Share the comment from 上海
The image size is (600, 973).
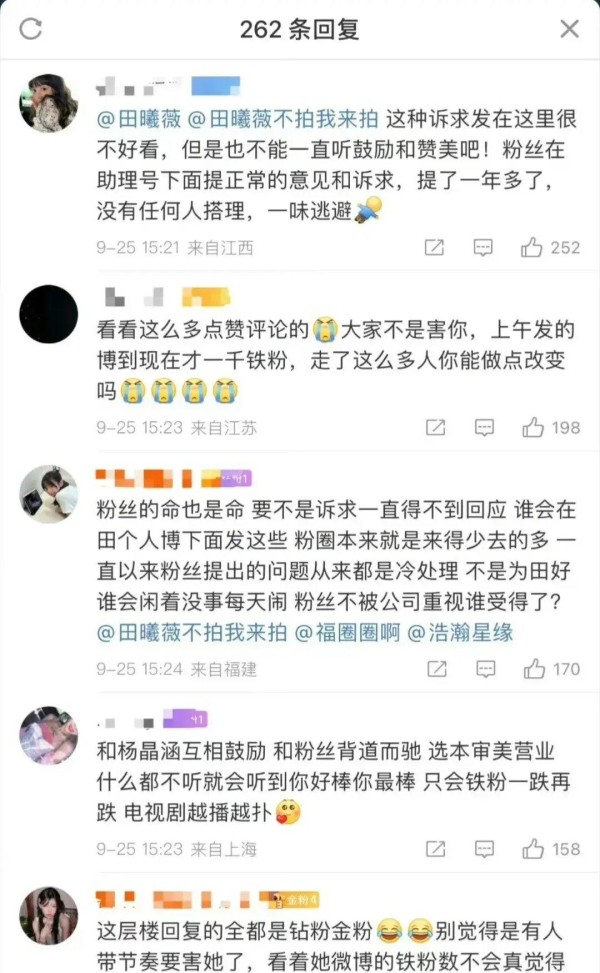tap(436, 849)
